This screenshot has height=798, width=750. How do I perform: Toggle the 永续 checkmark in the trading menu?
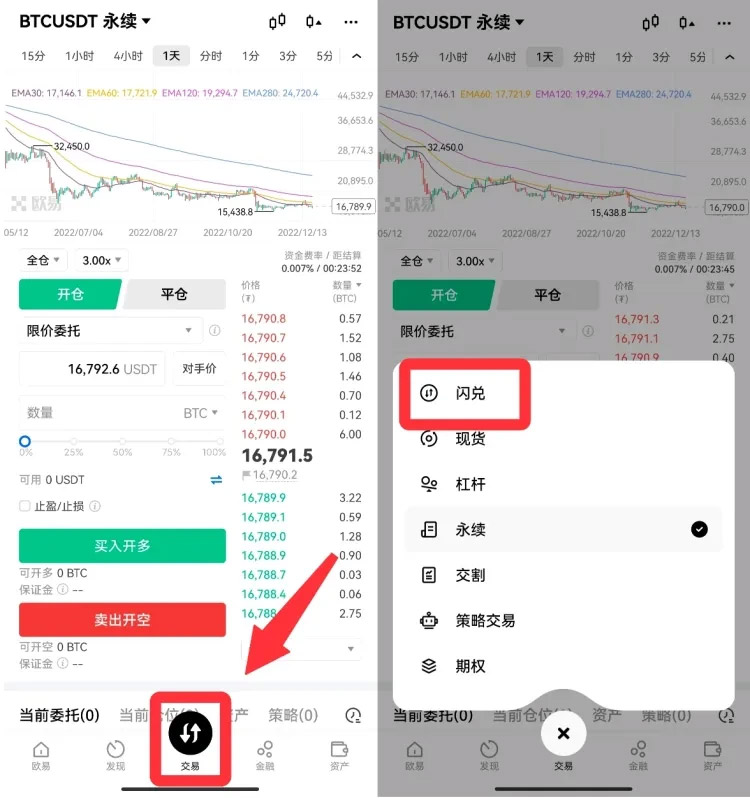700,530
